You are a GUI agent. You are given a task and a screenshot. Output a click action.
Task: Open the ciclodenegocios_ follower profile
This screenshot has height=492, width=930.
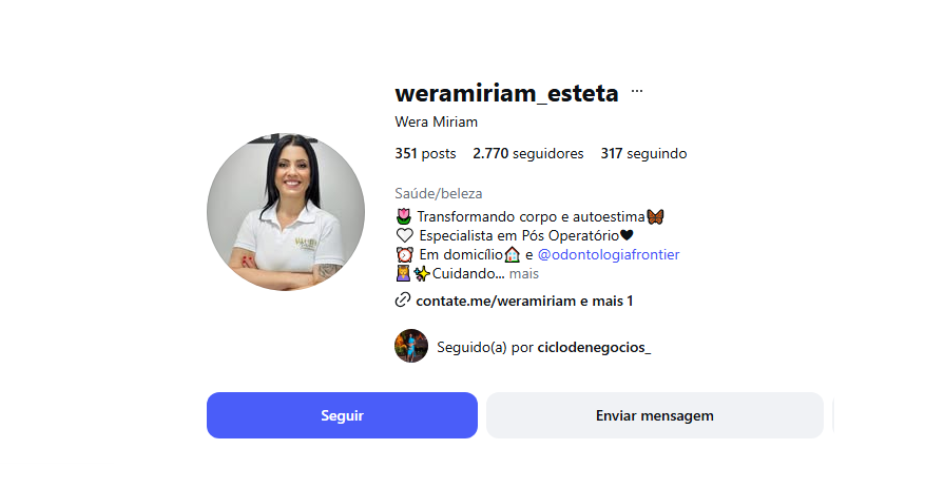594,347
